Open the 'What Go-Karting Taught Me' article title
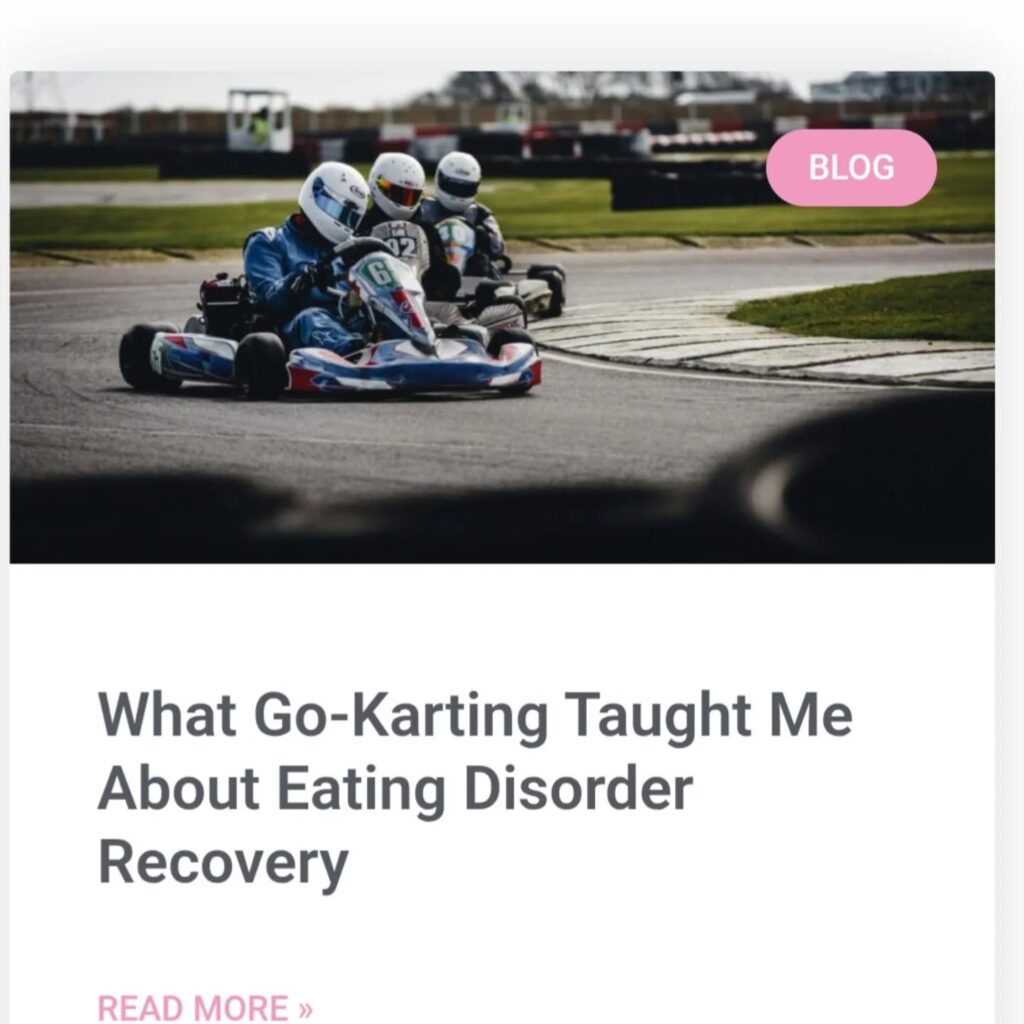 [x=474, y=787]
